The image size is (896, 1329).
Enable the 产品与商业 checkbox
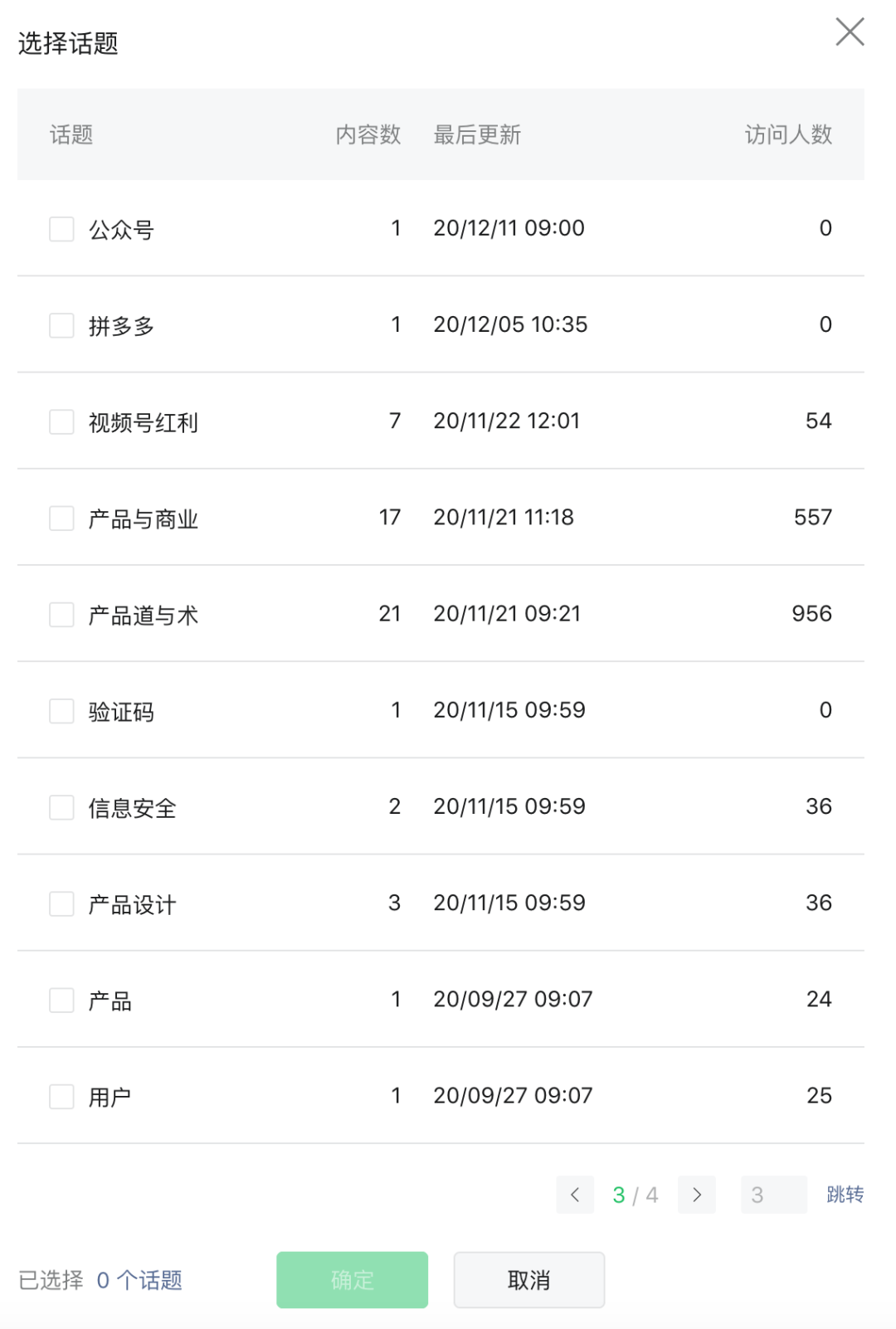point(61,517)
